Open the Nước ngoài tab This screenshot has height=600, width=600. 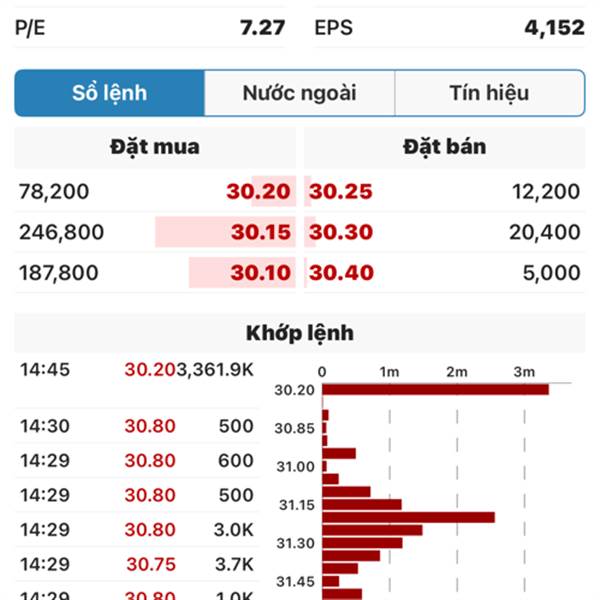[299, 94]
